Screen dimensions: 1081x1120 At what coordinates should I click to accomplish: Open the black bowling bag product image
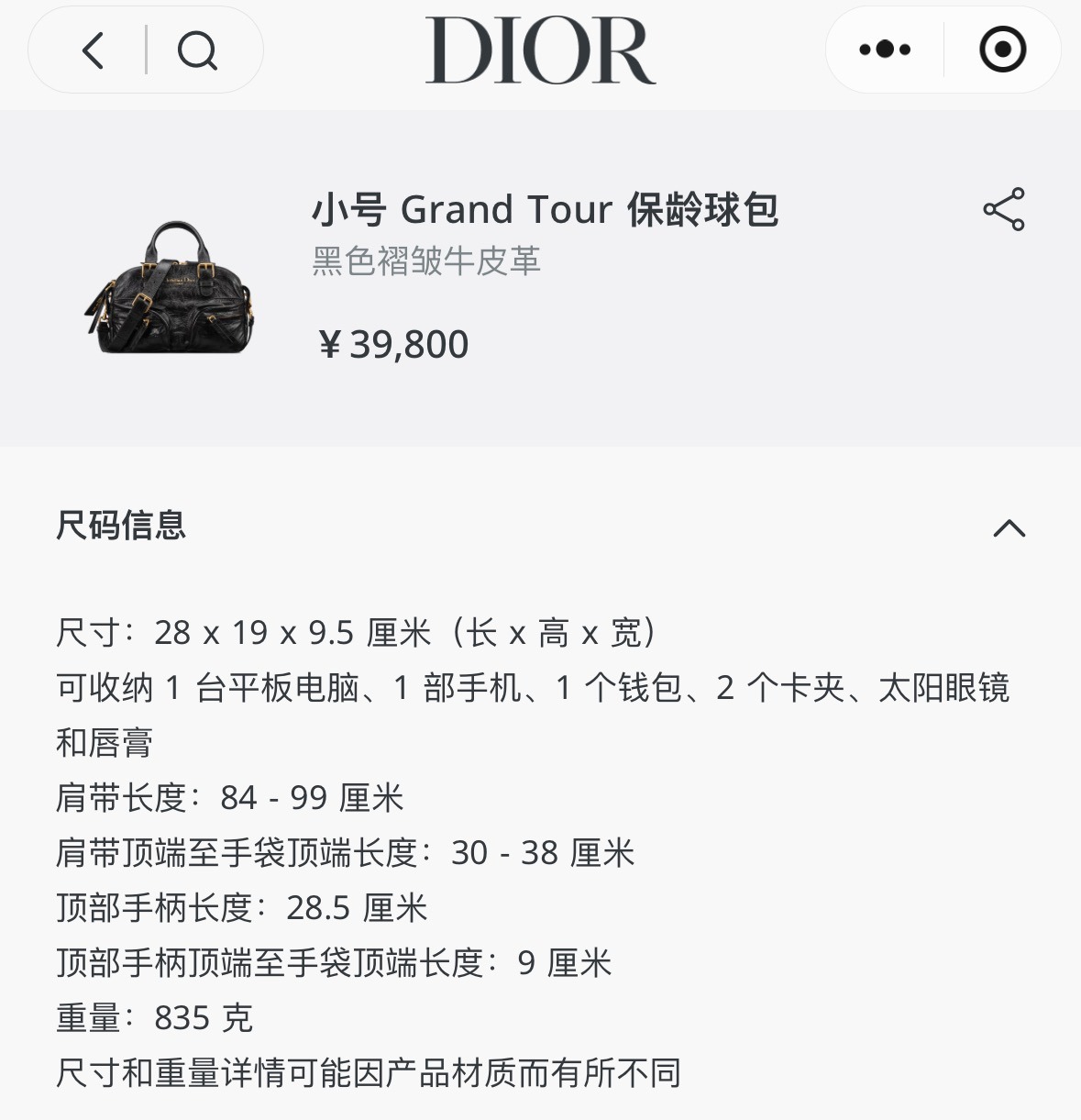170,288
